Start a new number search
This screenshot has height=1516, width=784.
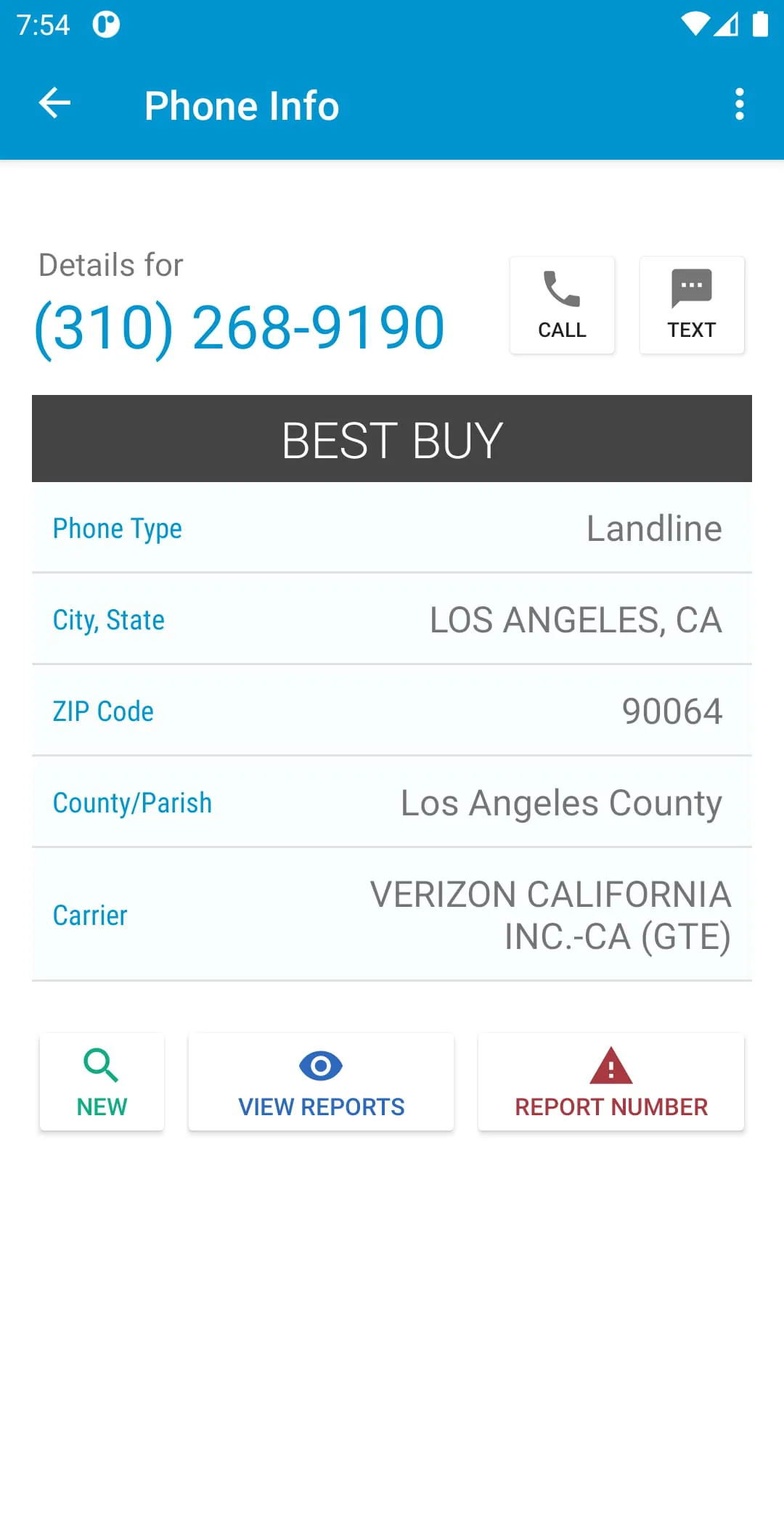[102, 1082]
